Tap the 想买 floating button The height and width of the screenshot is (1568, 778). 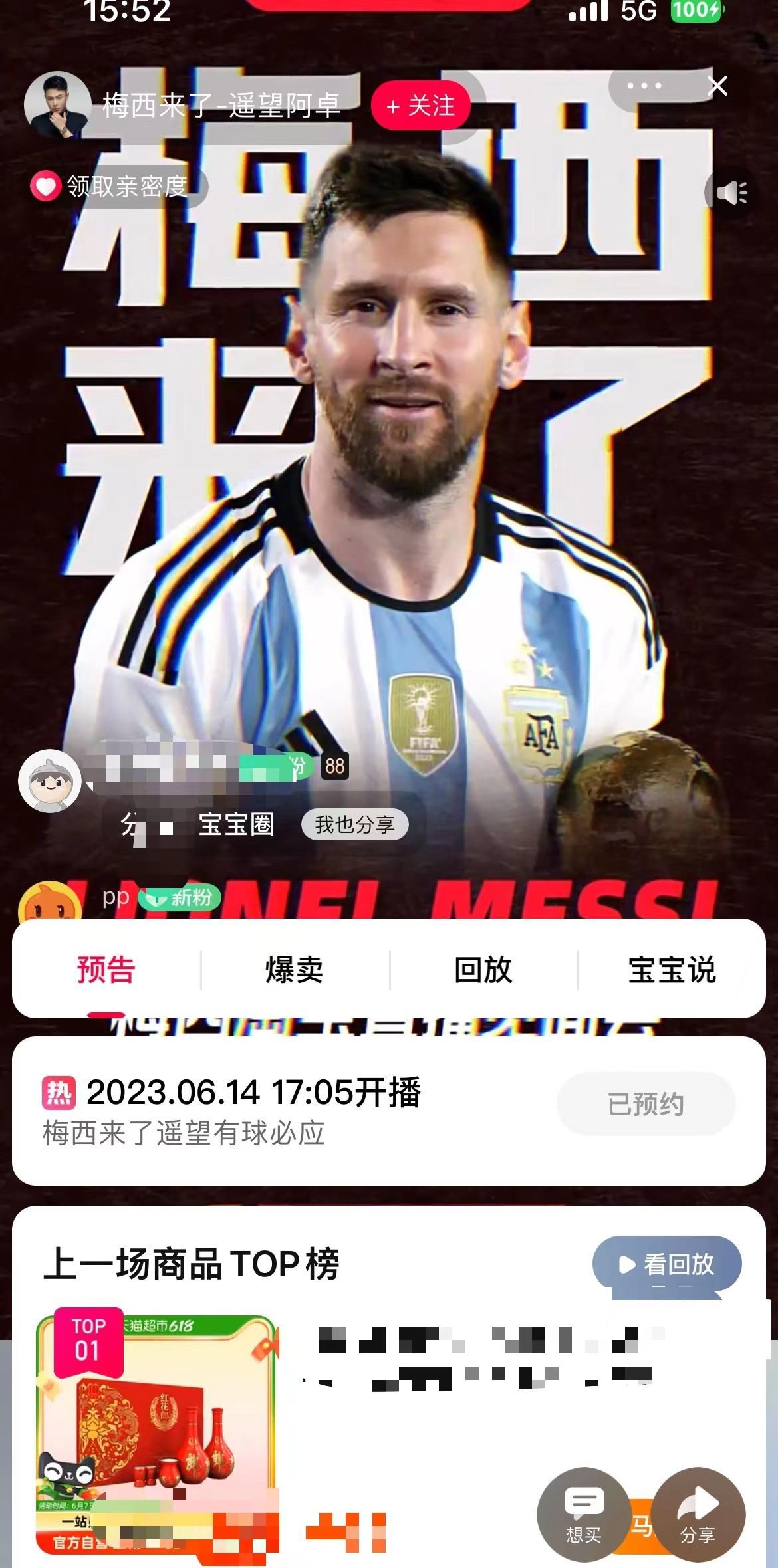coord(583,1513)
